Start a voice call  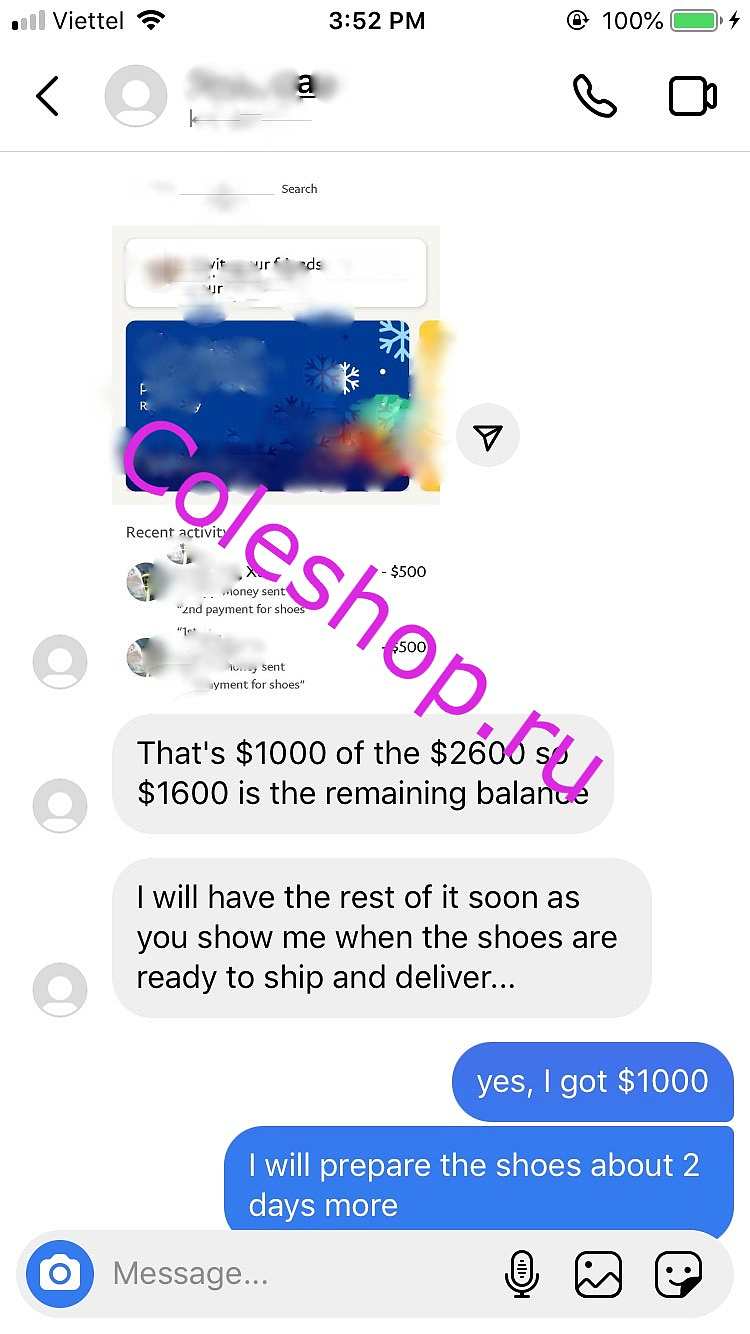[x=594, y=96]
